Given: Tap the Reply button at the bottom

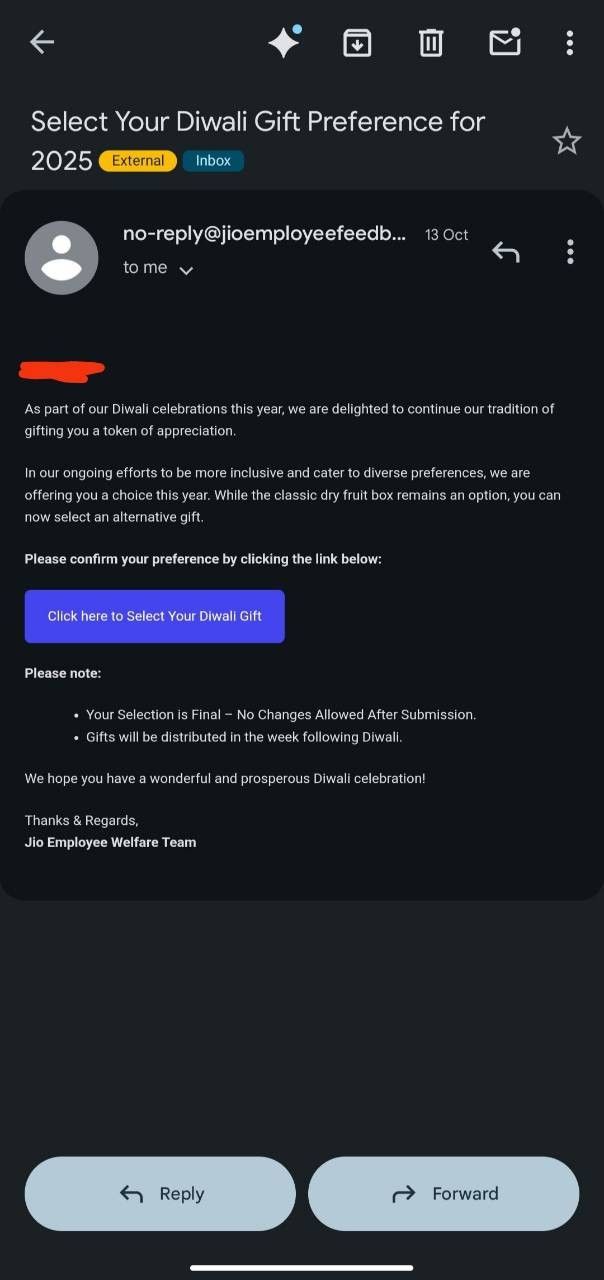Looking at the screenshot, I should [160, 1193].
